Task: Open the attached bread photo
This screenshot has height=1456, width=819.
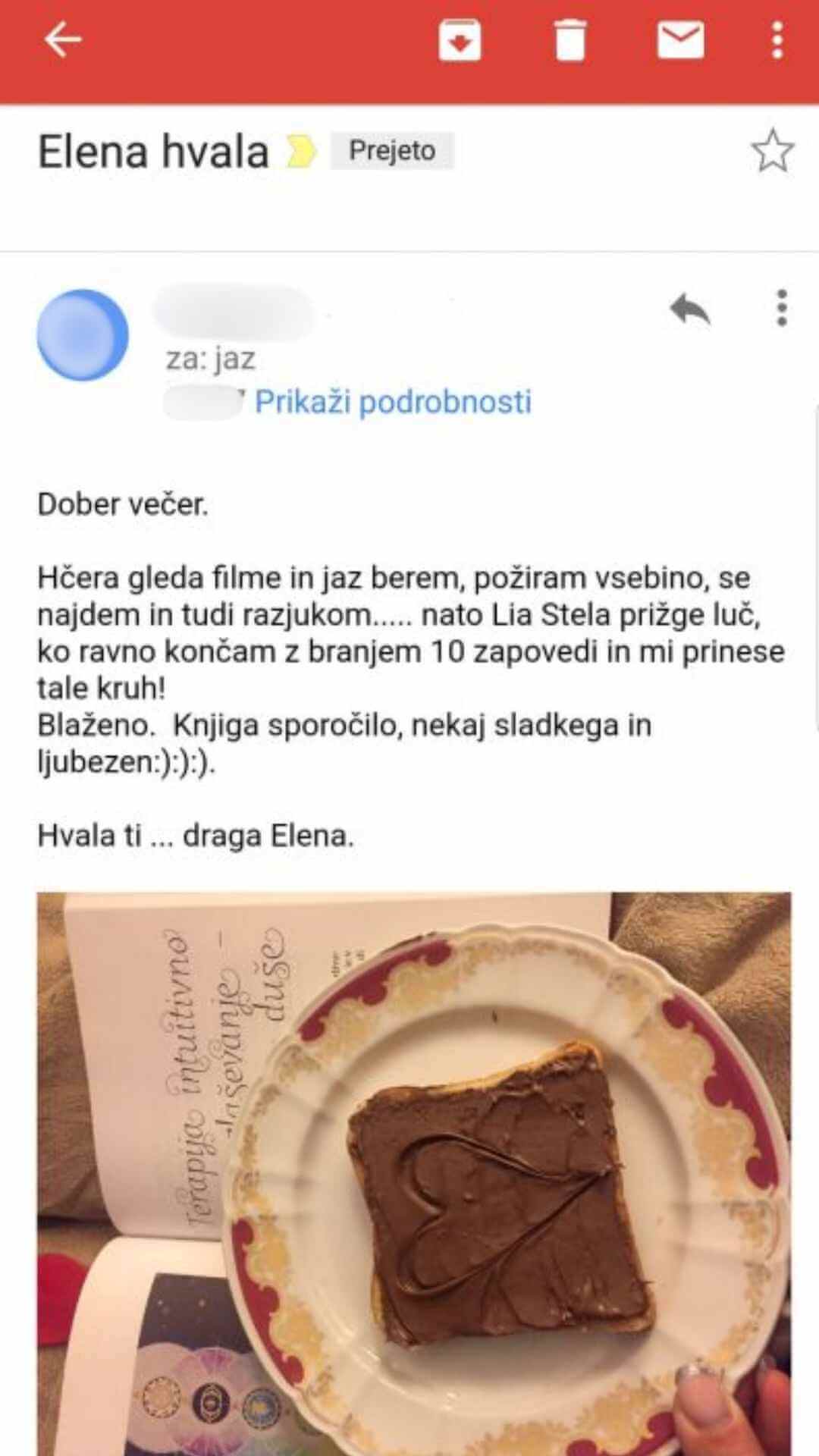Action: tap(414, 1172)
